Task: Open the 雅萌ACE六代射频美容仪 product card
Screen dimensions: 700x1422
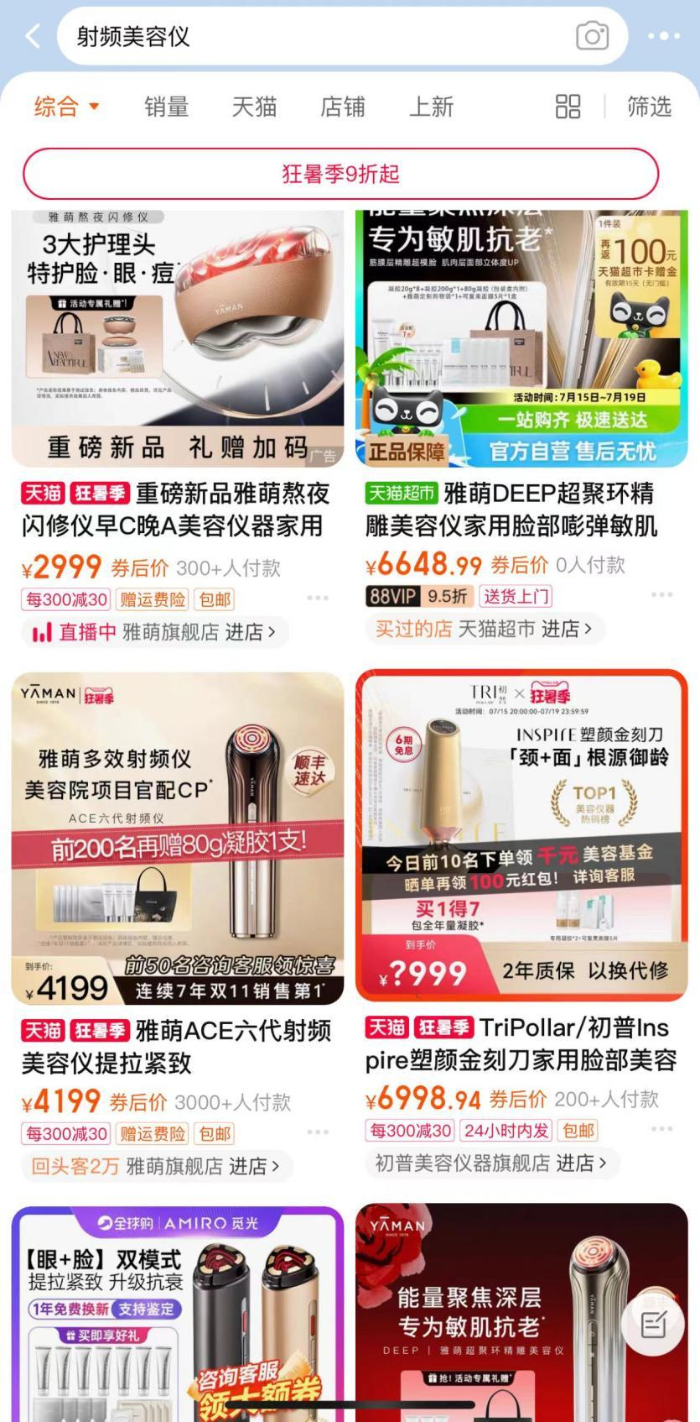Action: pos(177,838)
